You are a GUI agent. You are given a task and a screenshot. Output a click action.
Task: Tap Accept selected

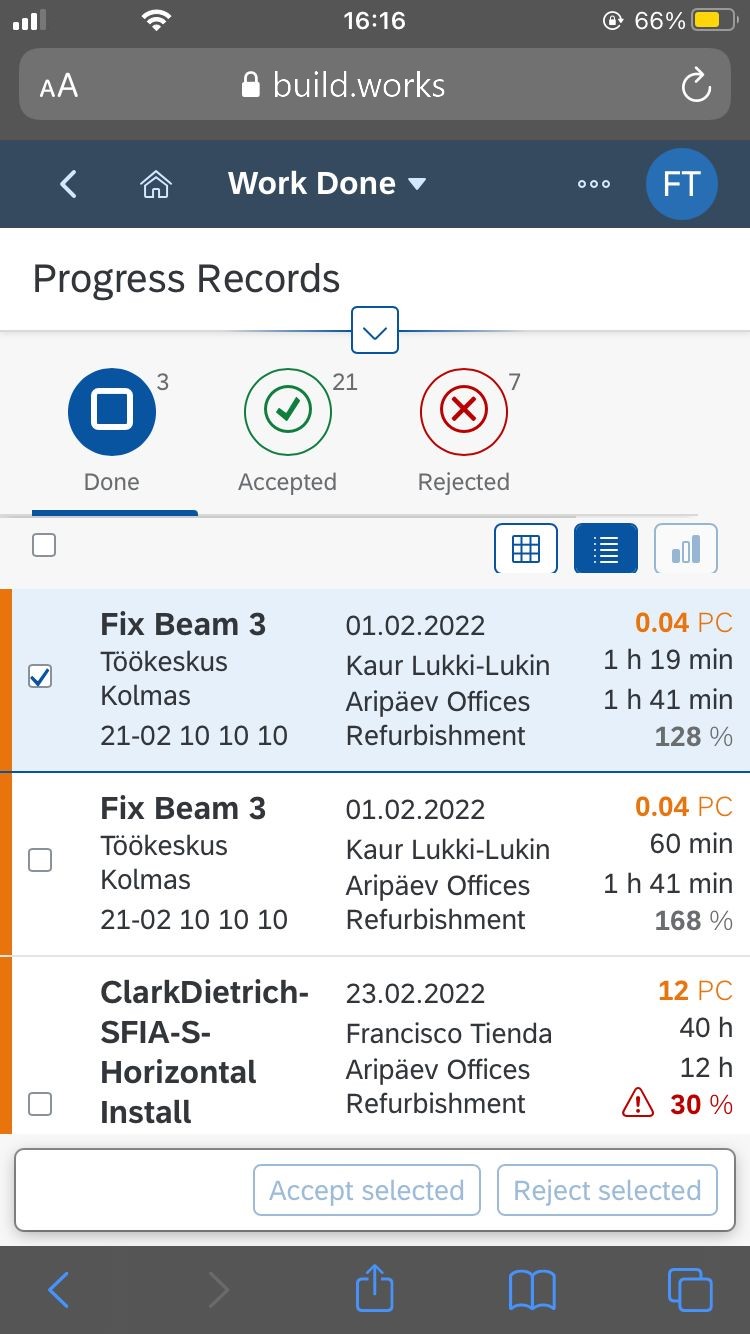pyautogui.click(x=367, y=1190)
